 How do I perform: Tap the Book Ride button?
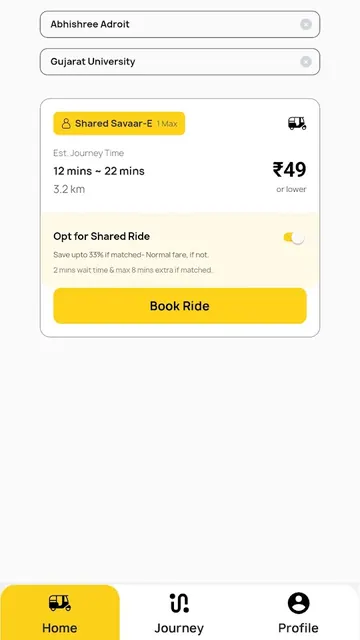(x=180, y=306)
